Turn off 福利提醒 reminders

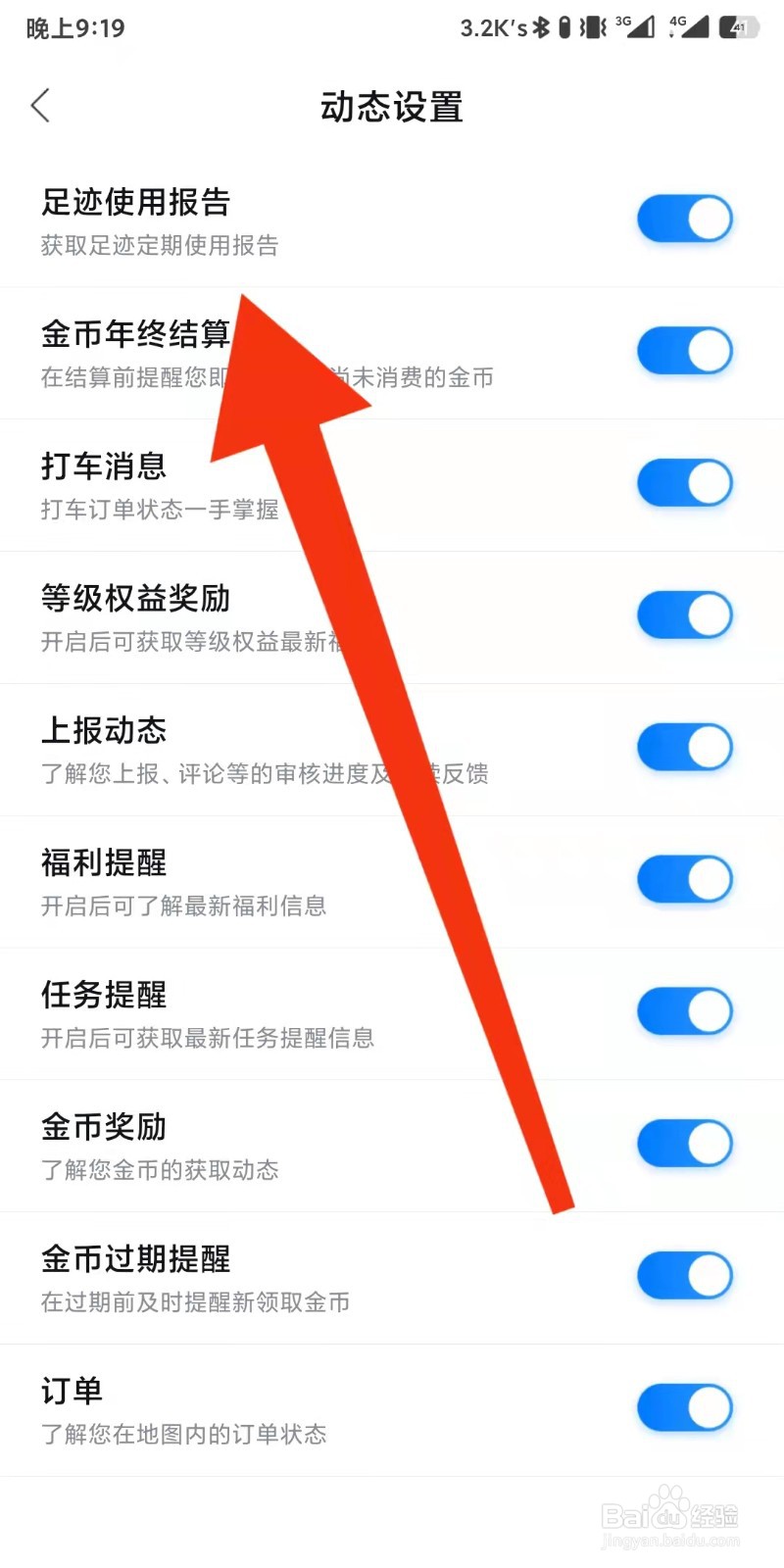tap(684, 879)
